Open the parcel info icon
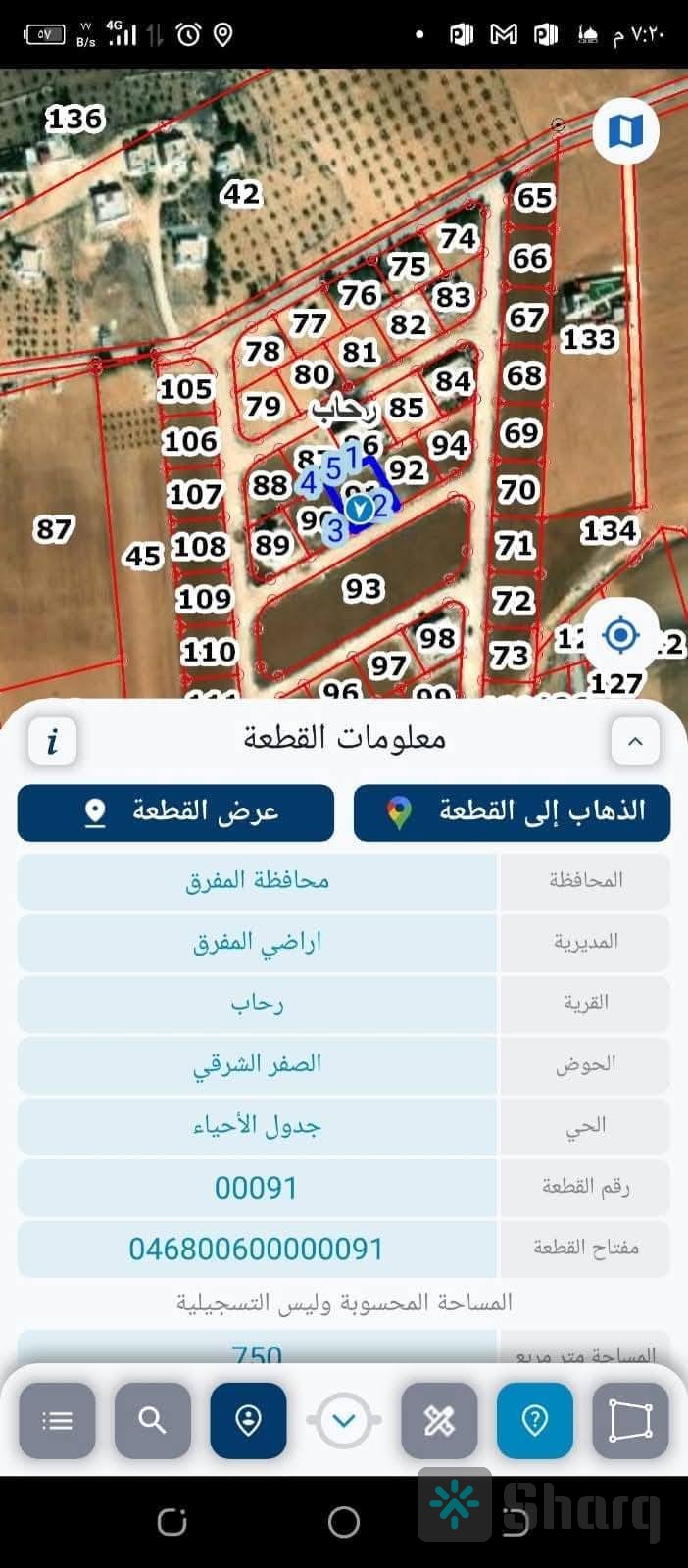This screenshot has height=1568, width=688. click(53, 741)
